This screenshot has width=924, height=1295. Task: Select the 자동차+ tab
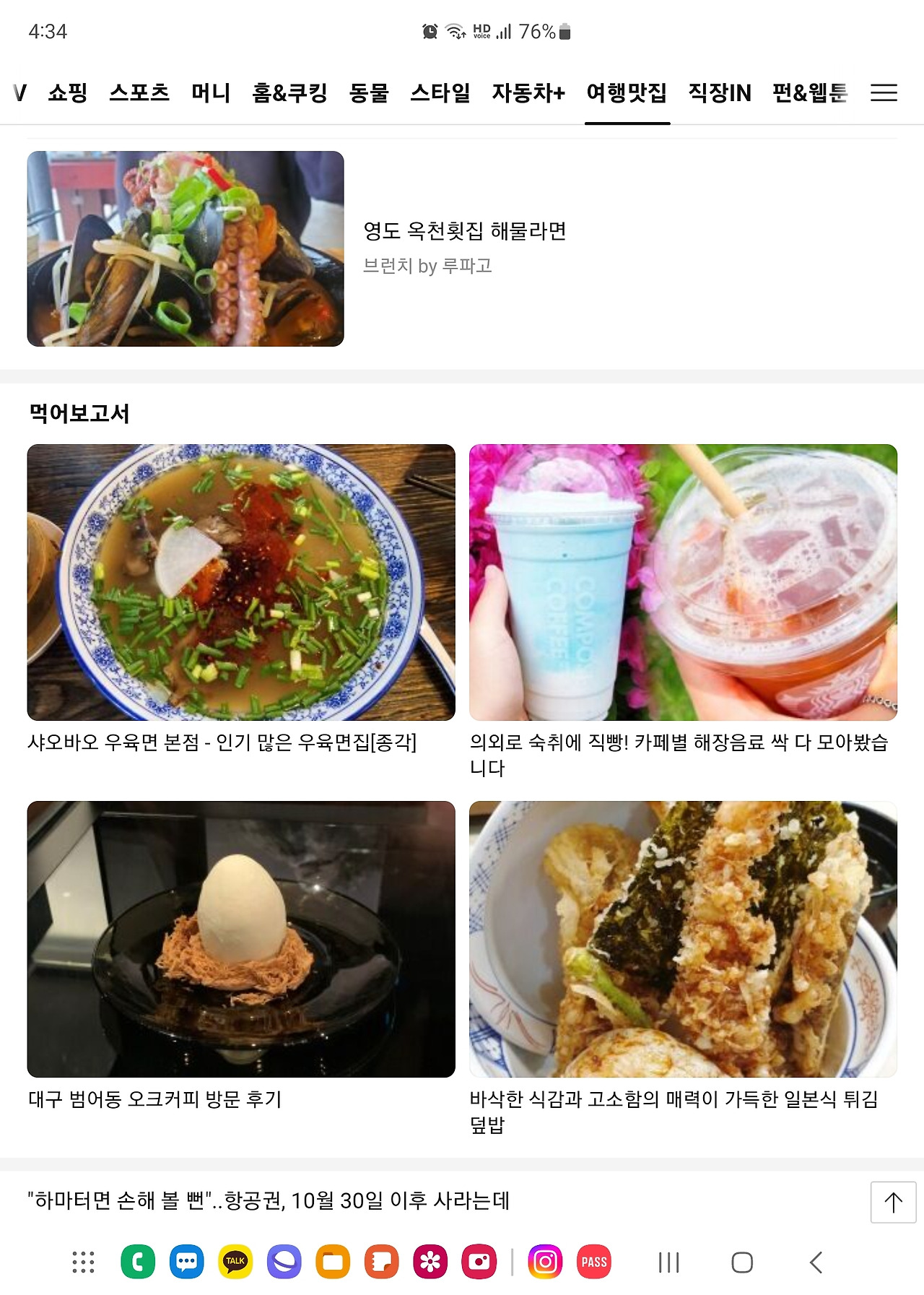pyautogui.click(x=528, y=92)
